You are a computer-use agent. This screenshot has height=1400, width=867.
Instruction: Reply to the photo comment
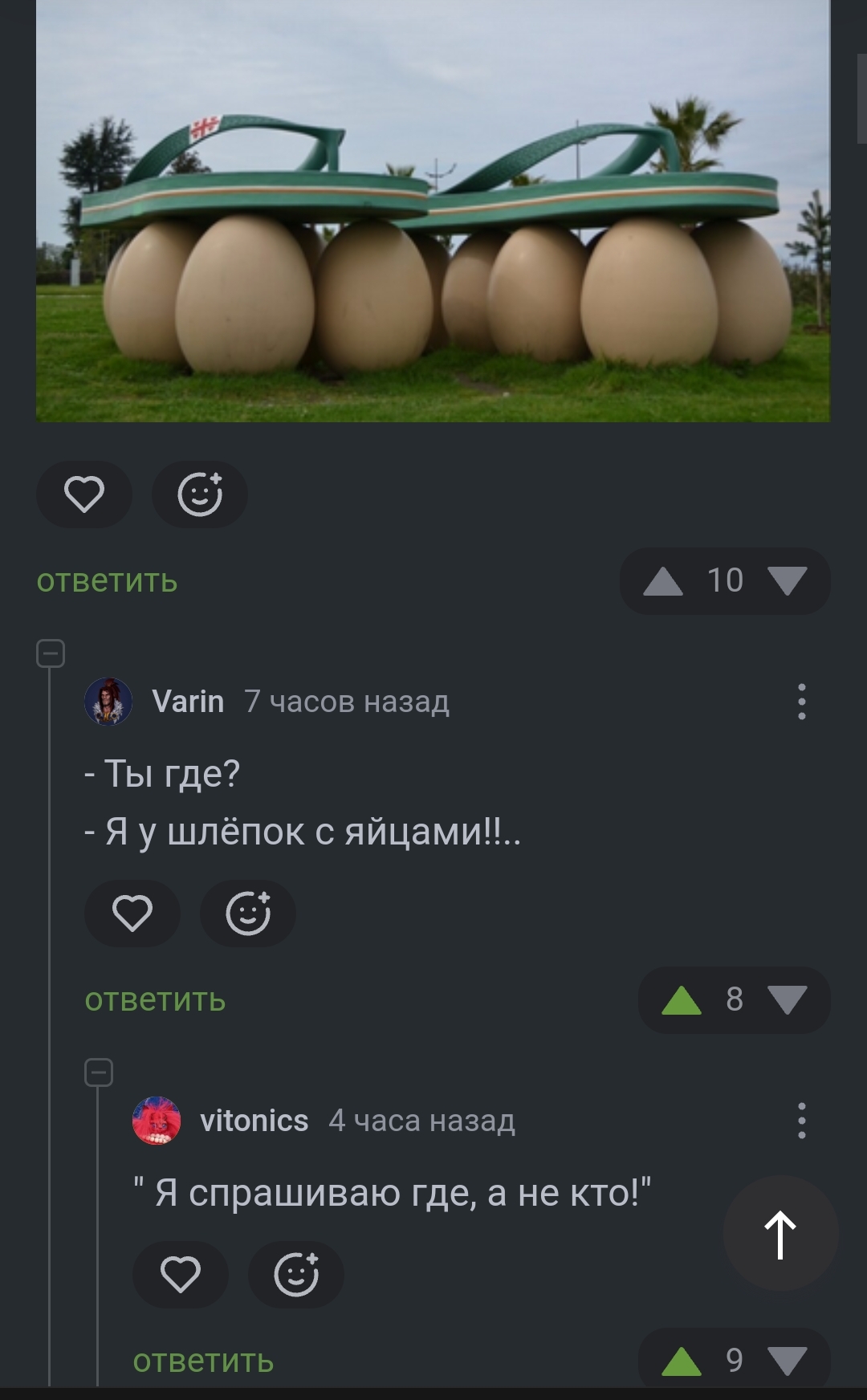coord(107,580)
